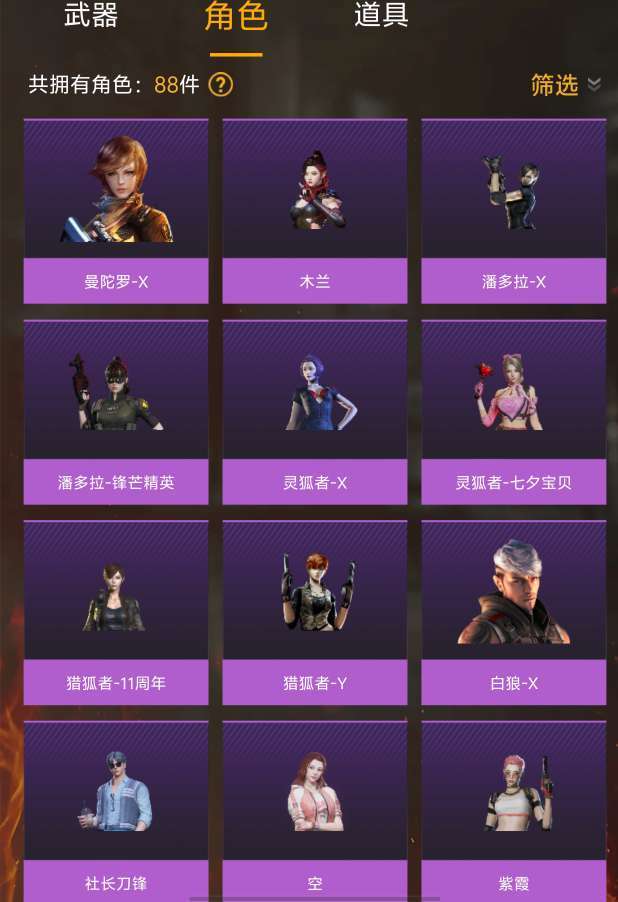618x902 pixels.
Task: Open the 曼陀罗-X character card
Action: pyautogui.click(x=116, y=211)
